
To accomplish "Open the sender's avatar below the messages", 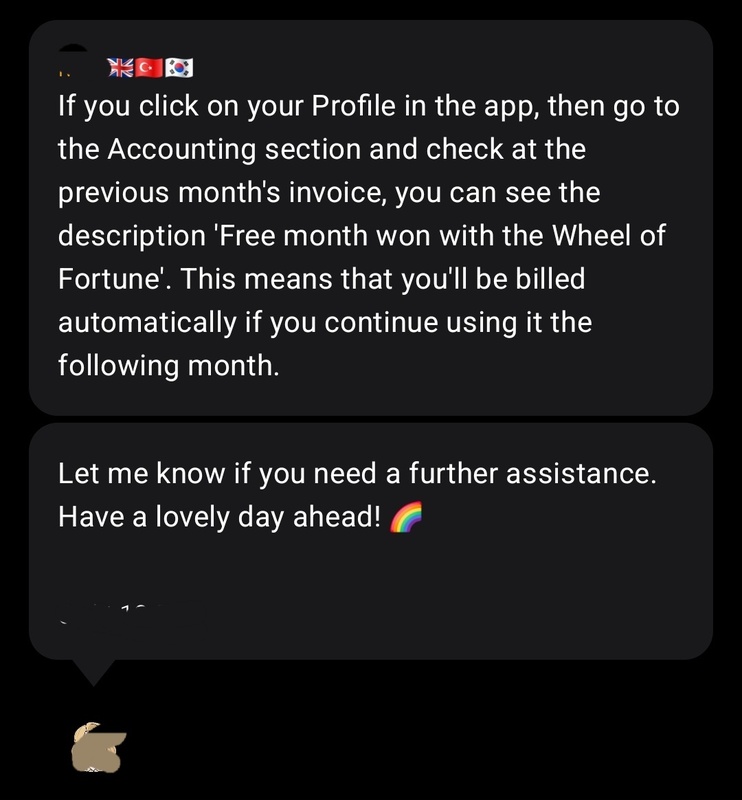I will tap(97, 749).
